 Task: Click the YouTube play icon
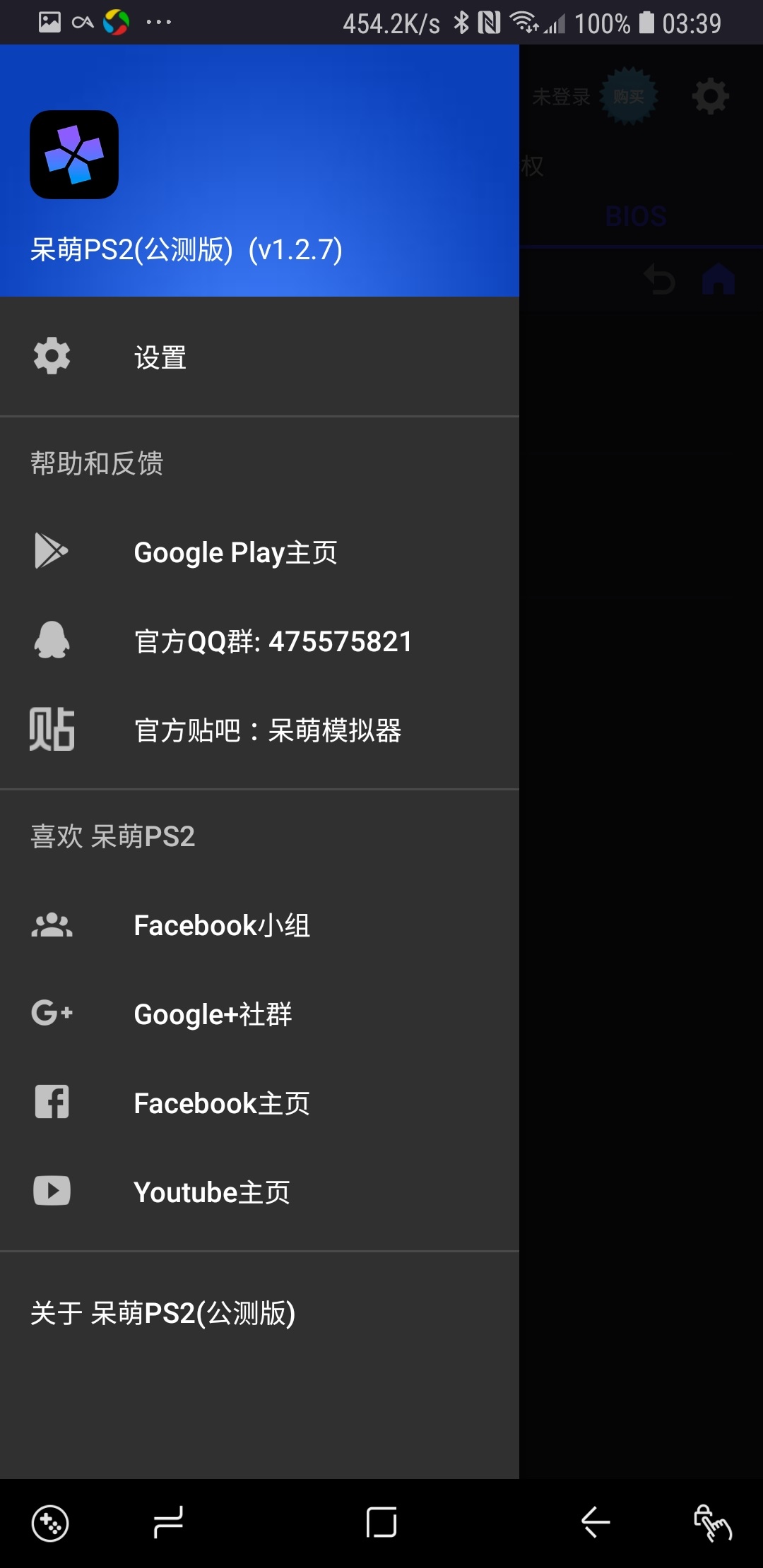click(51, 1191)
